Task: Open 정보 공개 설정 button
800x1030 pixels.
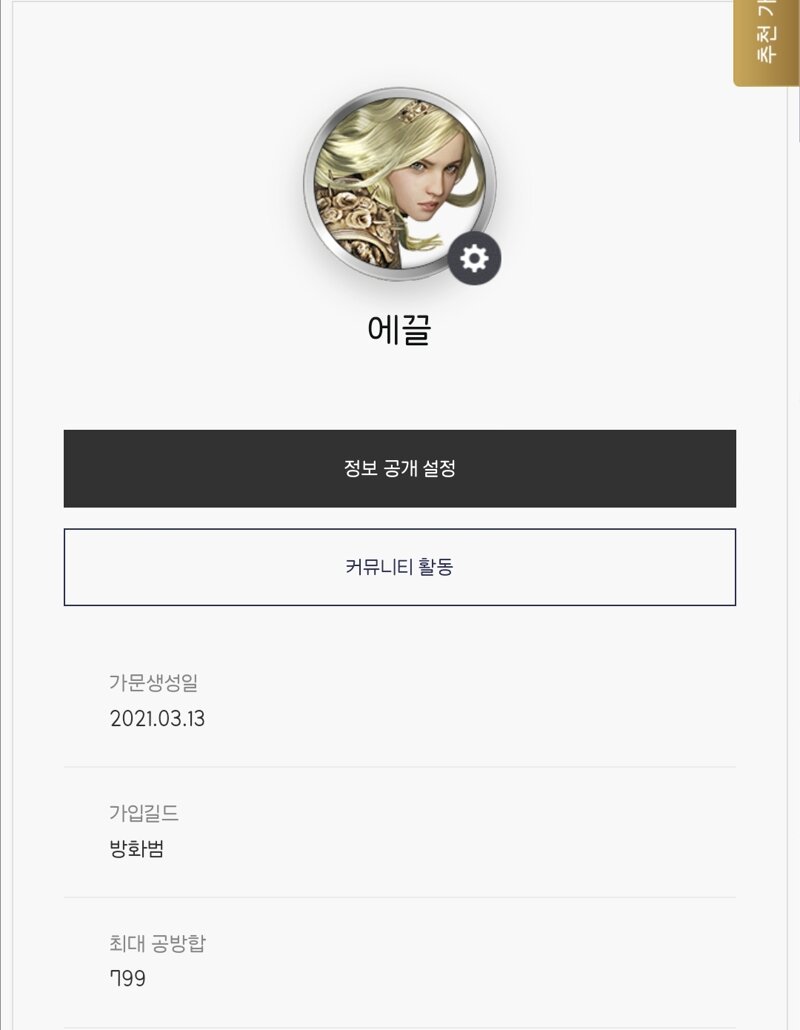Action: tap(400, 468)
